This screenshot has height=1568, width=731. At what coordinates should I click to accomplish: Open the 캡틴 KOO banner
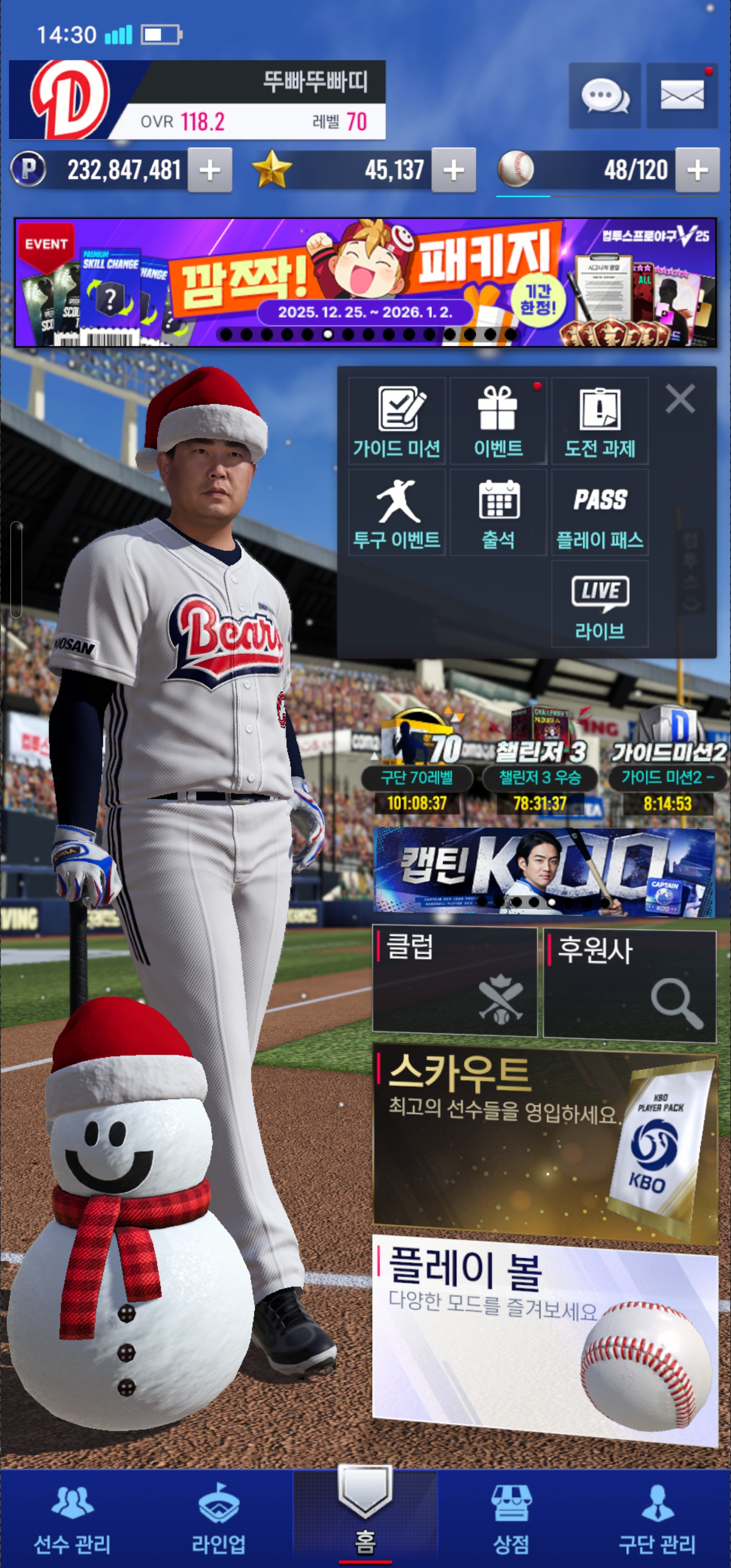(x=544, y=871)
